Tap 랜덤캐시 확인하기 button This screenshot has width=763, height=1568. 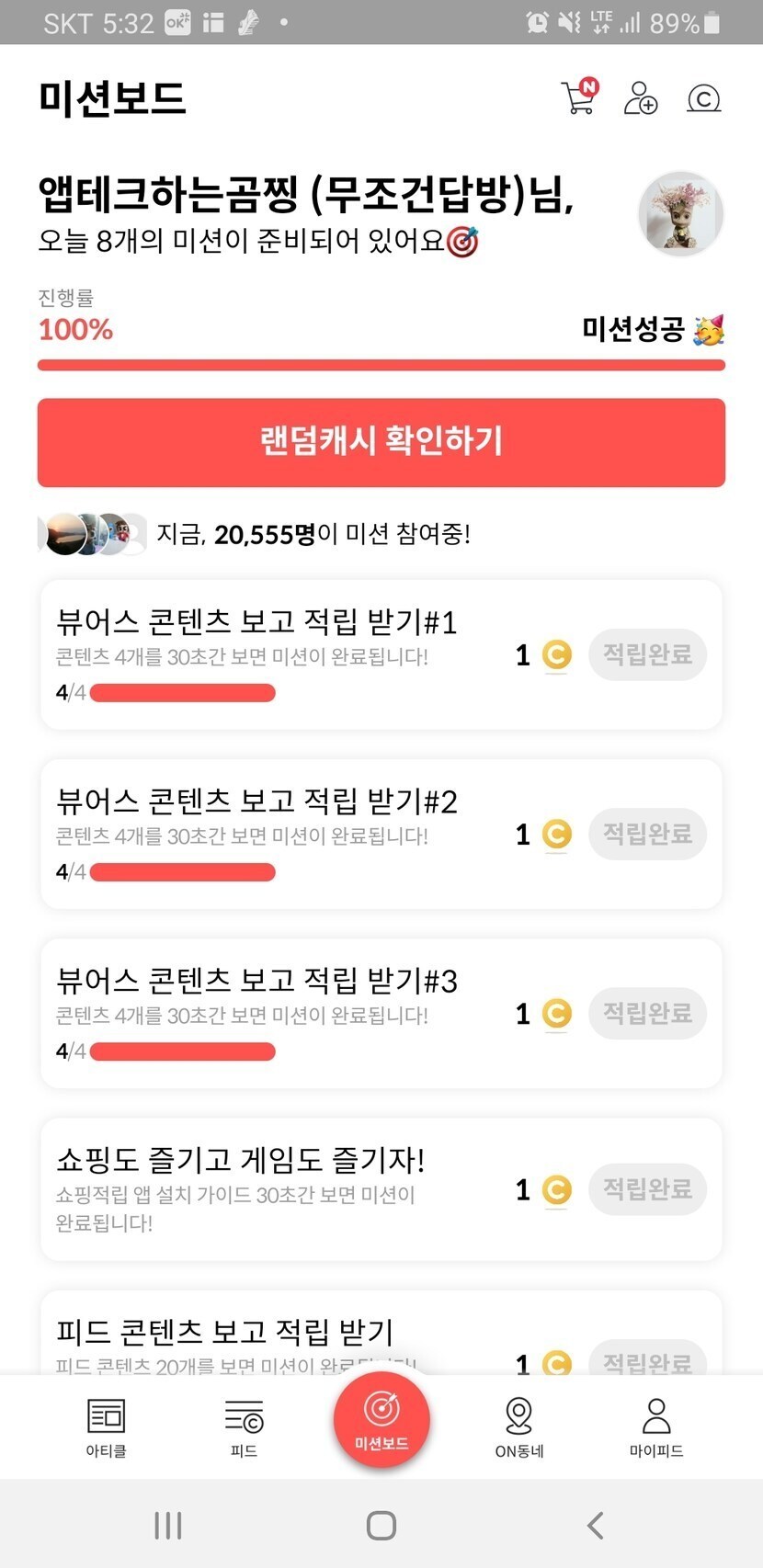pyautogui.click(x=381, y=442)
